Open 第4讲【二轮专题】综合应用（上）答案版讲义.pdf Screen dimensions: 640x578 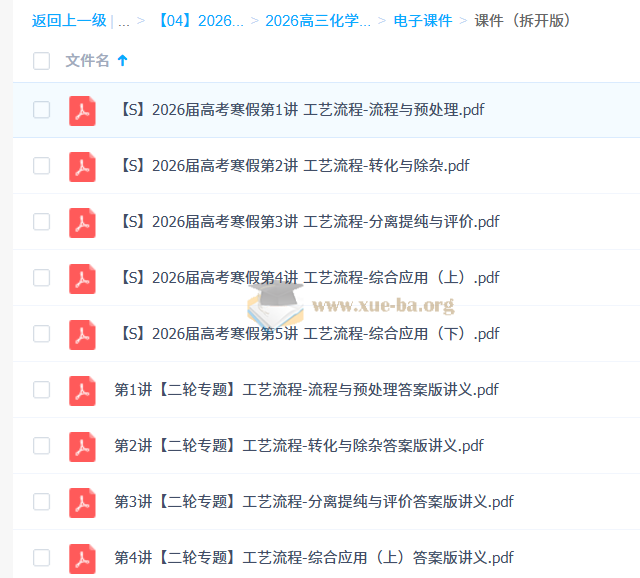(x=314, y=558)
